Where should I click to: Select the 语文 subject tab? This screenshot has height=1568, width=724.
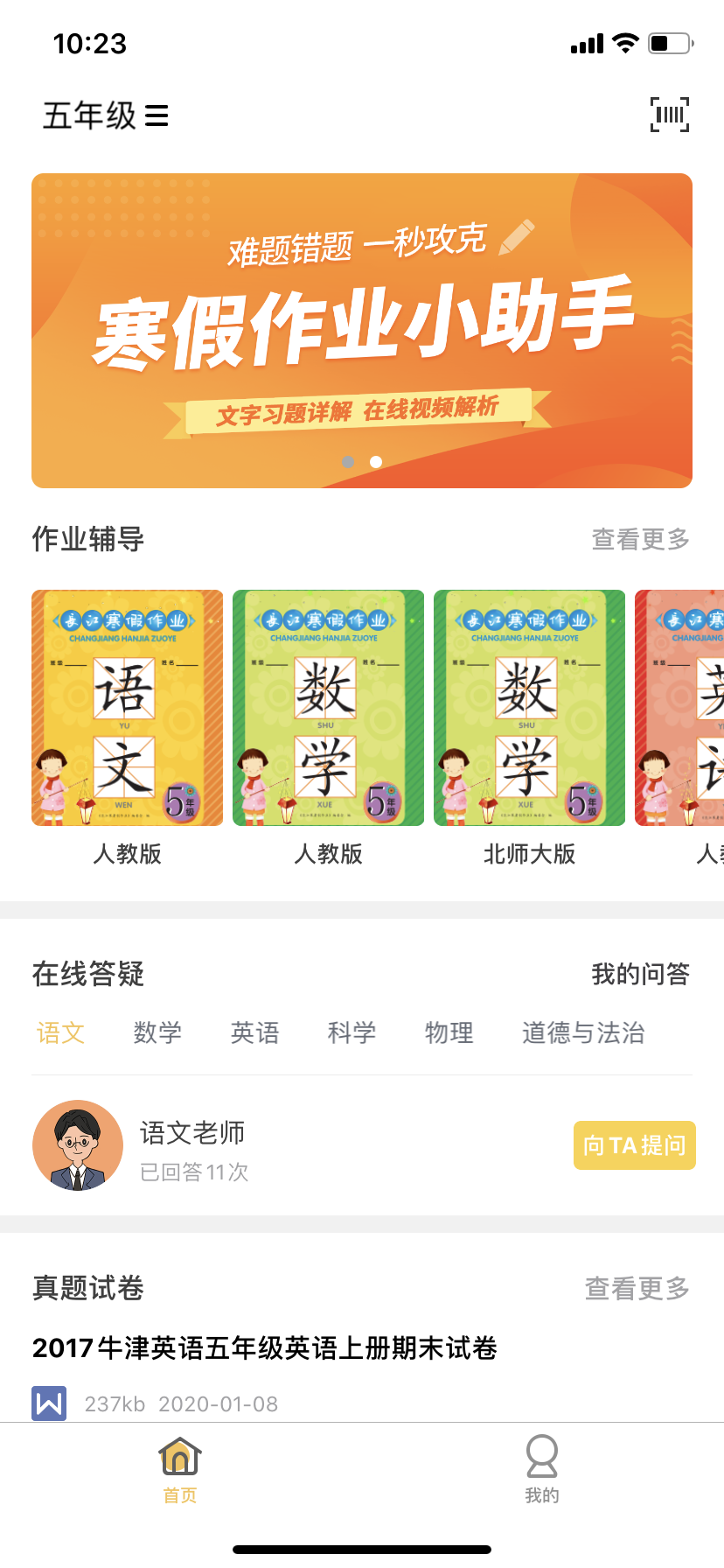click(x=60, y=1032)
